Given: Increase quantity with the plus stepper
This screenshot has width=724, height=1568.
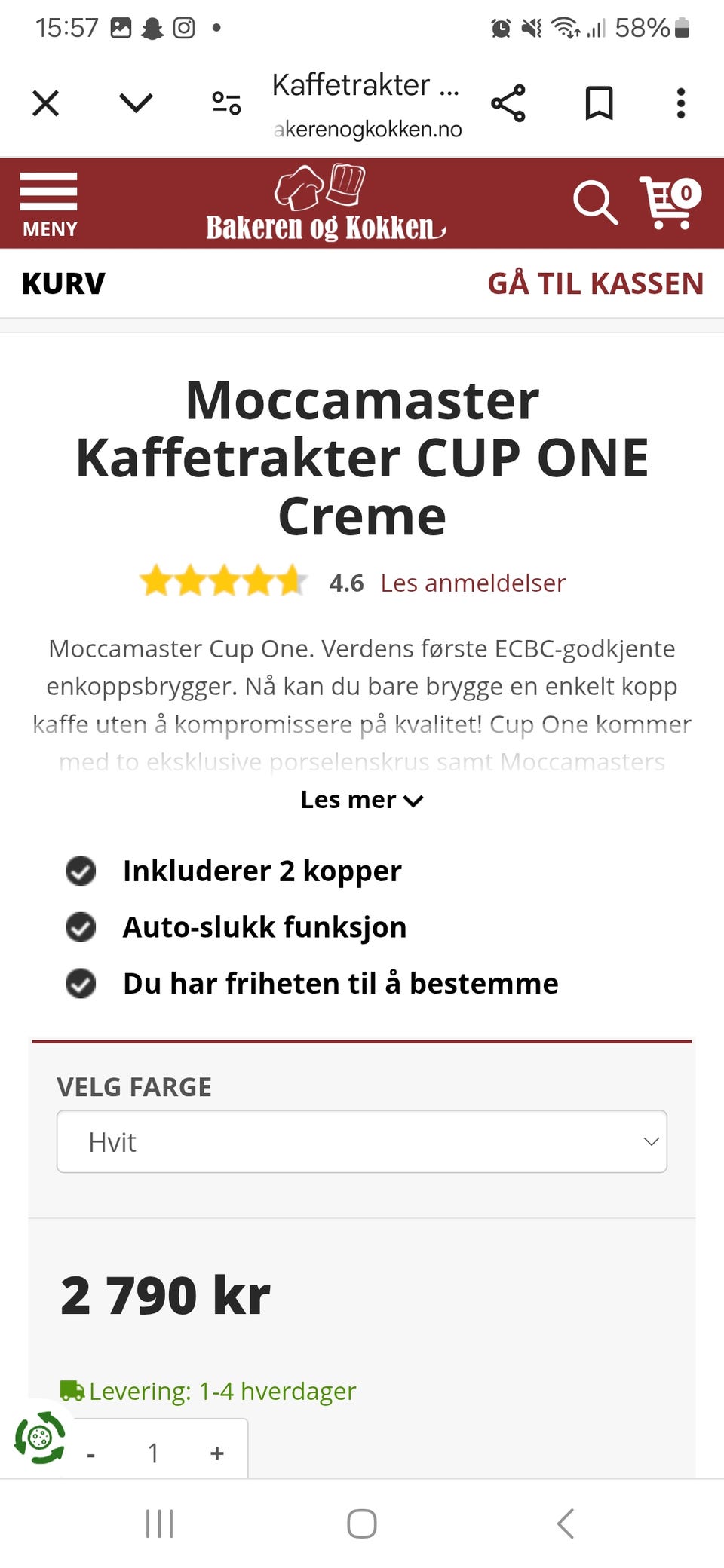Looking at the screenshot, I should pos(216,1451).
